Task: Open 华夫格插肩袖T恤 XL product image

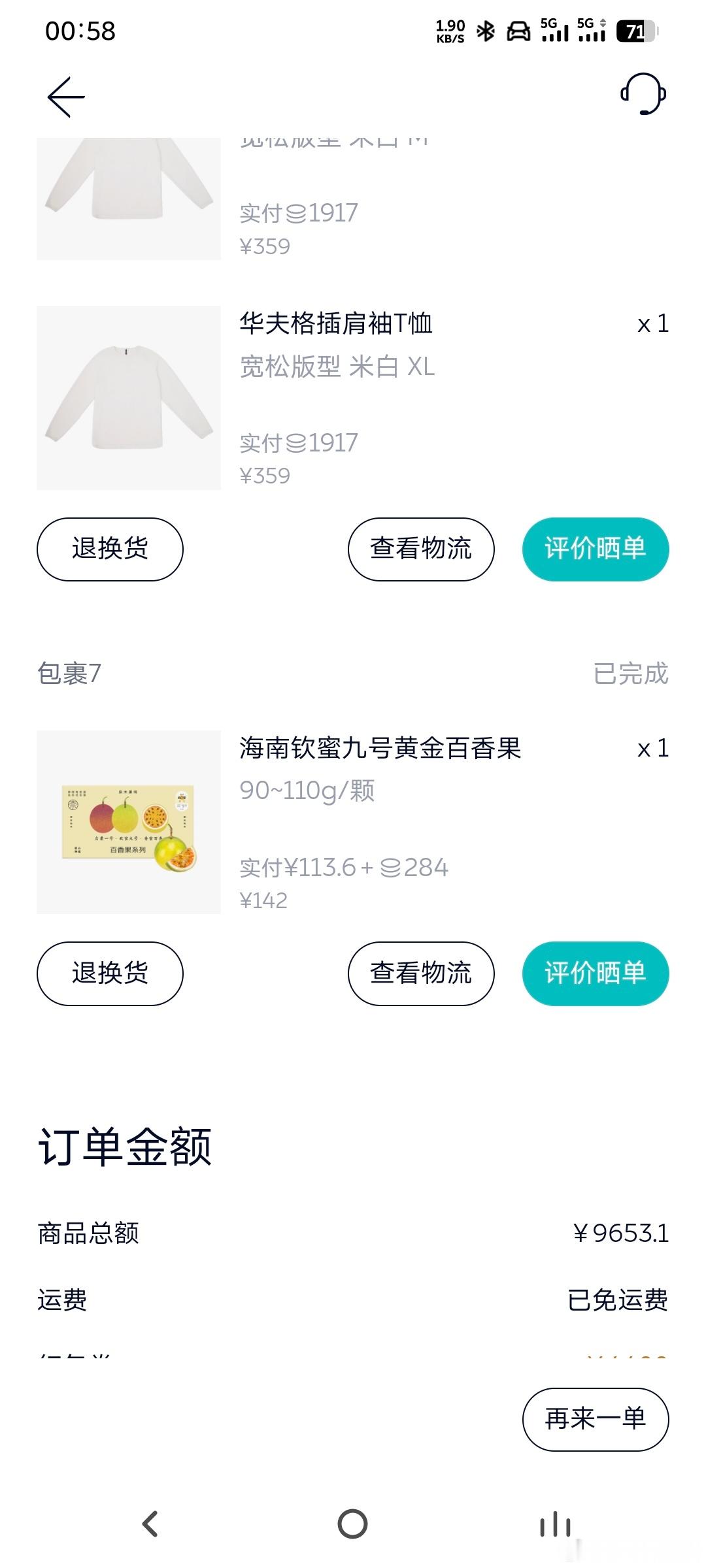Action: pos(129,398)
